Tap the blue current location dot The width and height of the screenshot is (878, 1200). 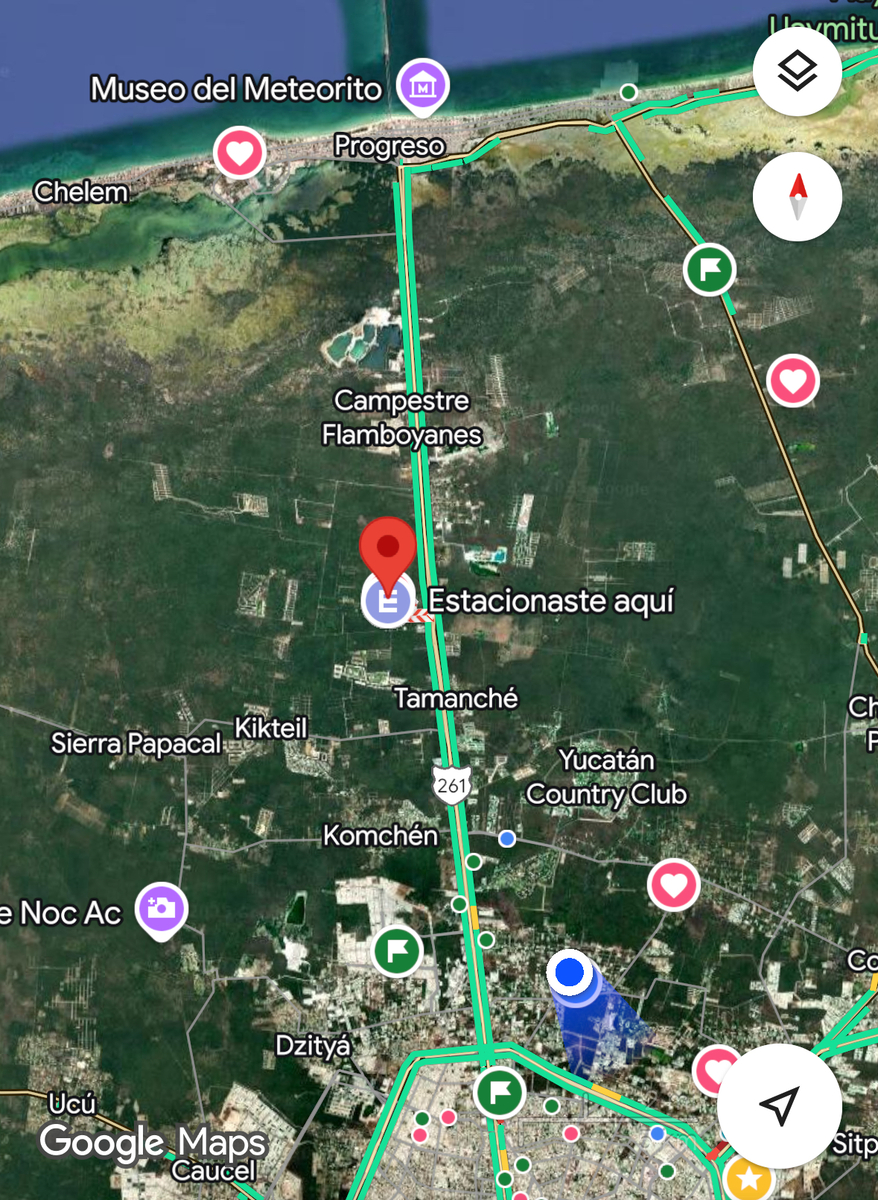click(x=570, y=972)
